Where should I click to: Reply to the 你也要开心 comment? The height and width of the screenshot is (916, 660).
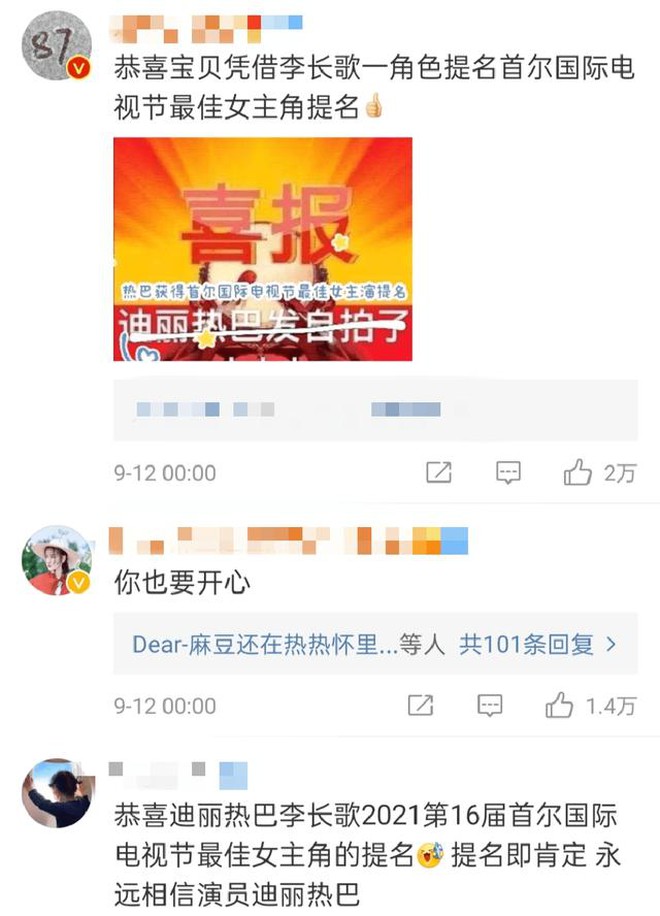[x=489, y=706]
